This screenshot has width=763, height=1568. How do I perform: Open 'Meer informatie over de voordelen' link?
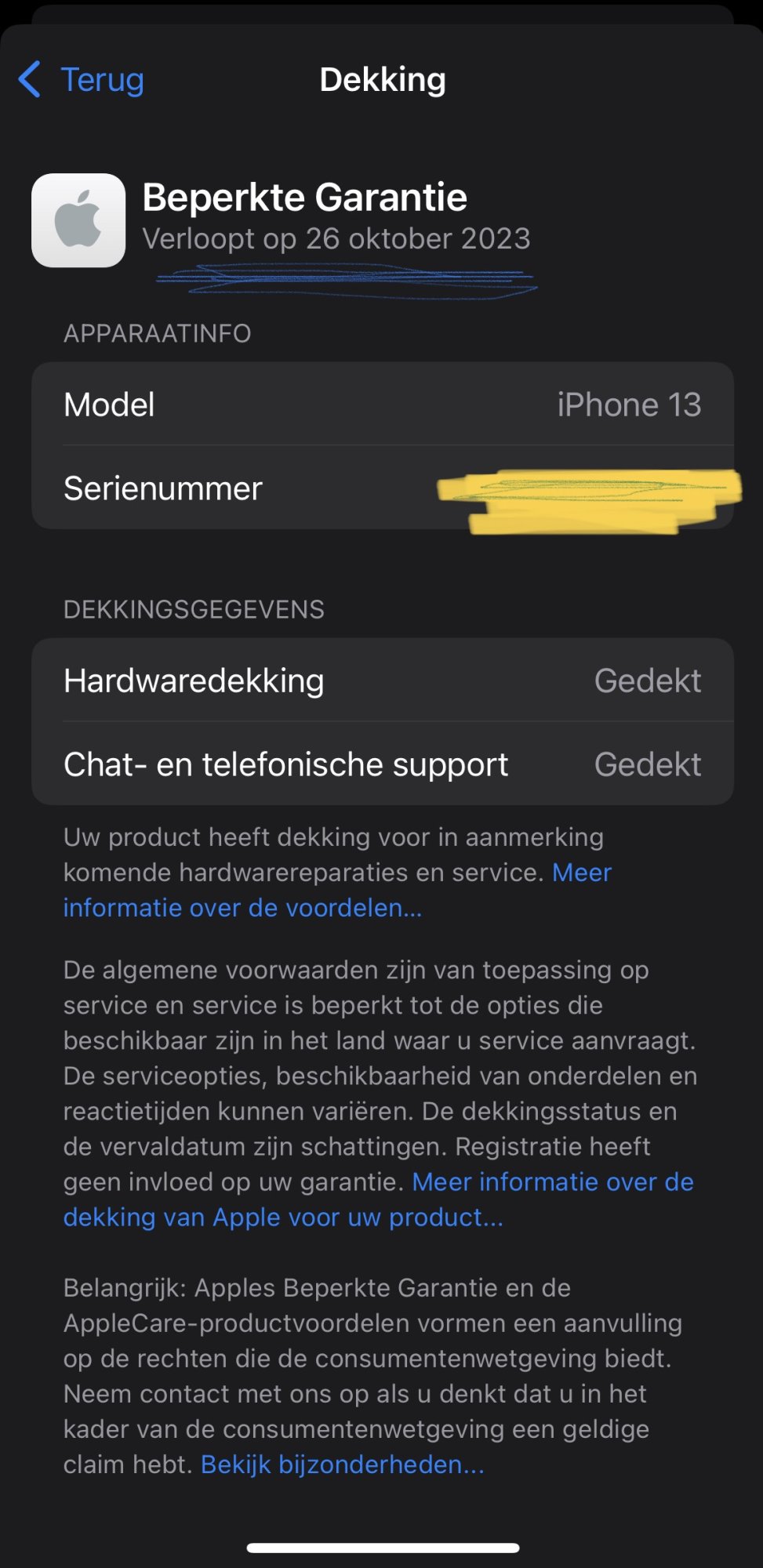click(242, 908)
